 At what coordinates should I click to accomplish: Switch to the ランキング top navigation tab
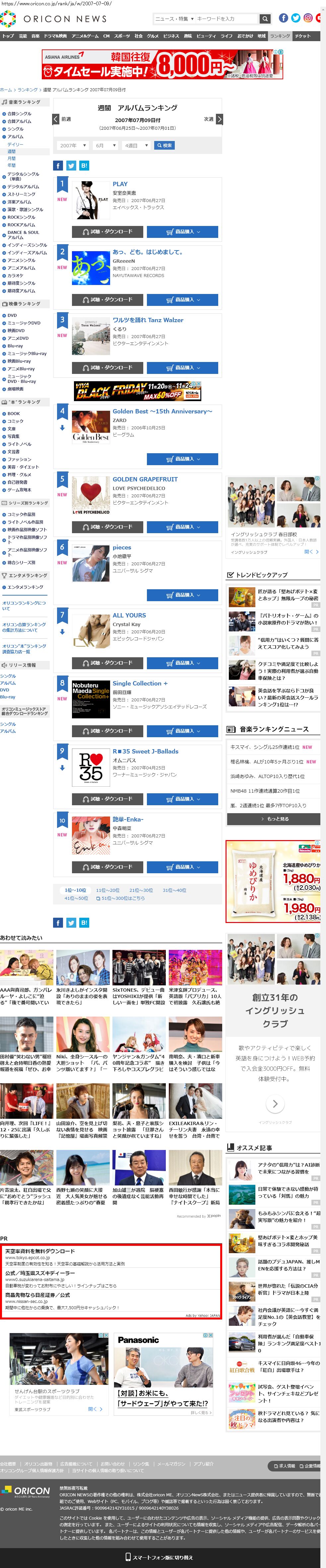click(x=280, y=36)
